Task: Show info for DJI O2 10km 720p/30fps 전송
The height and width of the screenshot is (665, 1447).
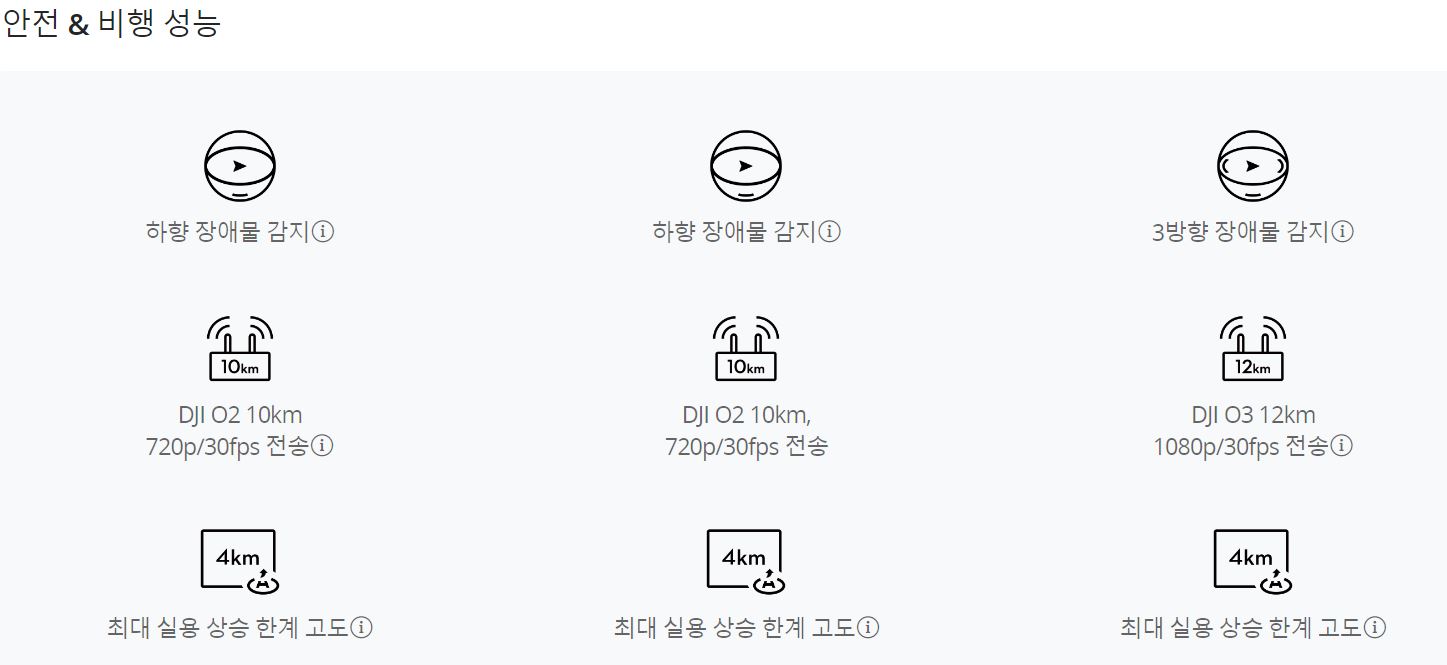Action: coord(322,446)
